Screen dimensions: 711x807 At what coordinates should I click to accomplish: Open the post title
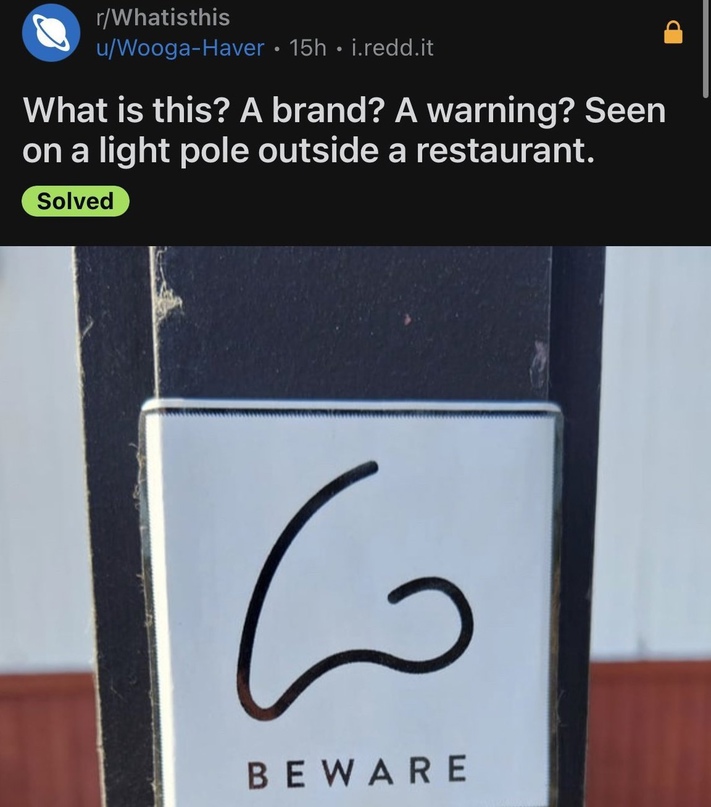[343, 130]
